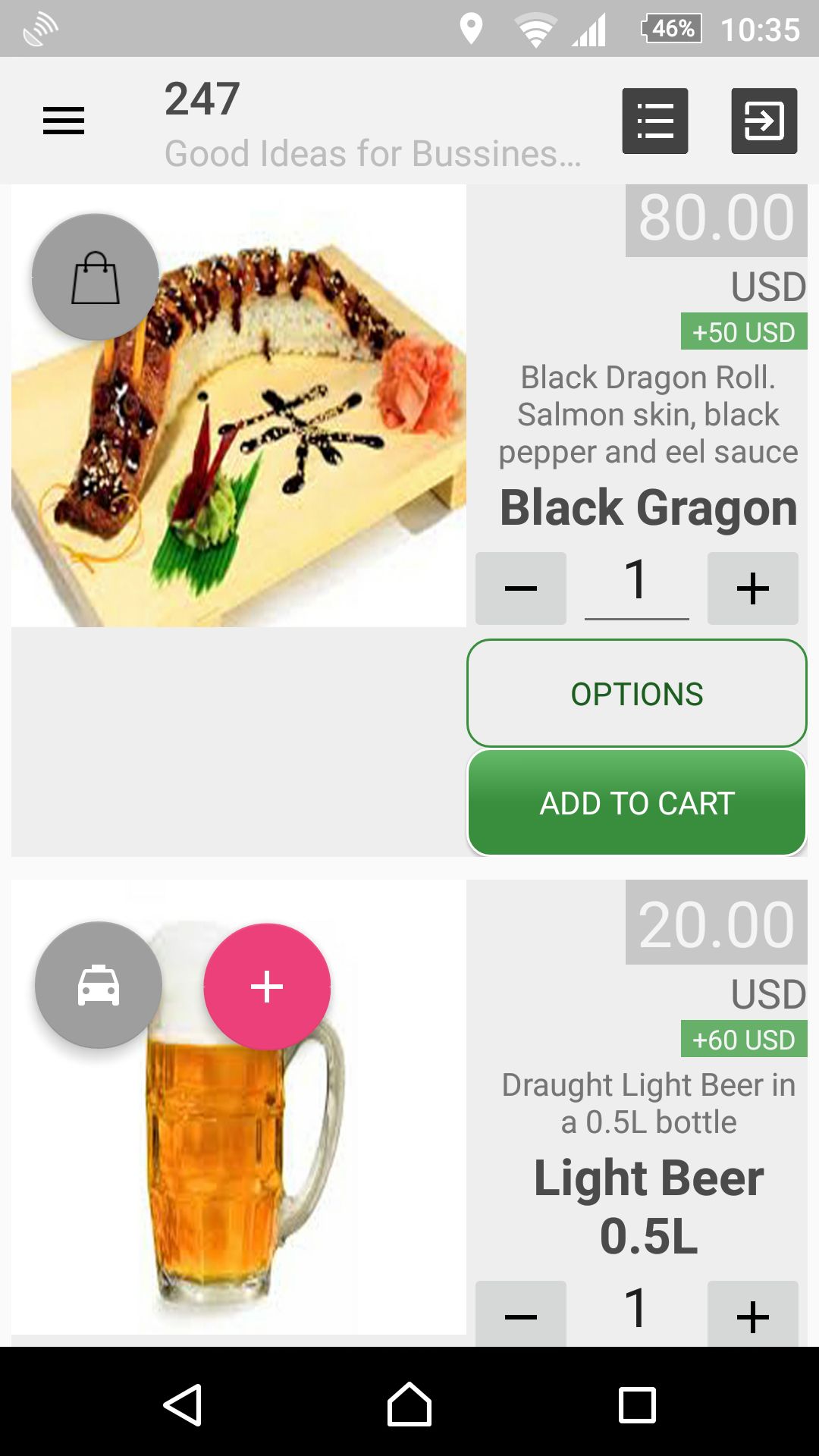Open OPTIONS for Black Gragon
The image size is (819, 1456).
[x=637, y=693]
